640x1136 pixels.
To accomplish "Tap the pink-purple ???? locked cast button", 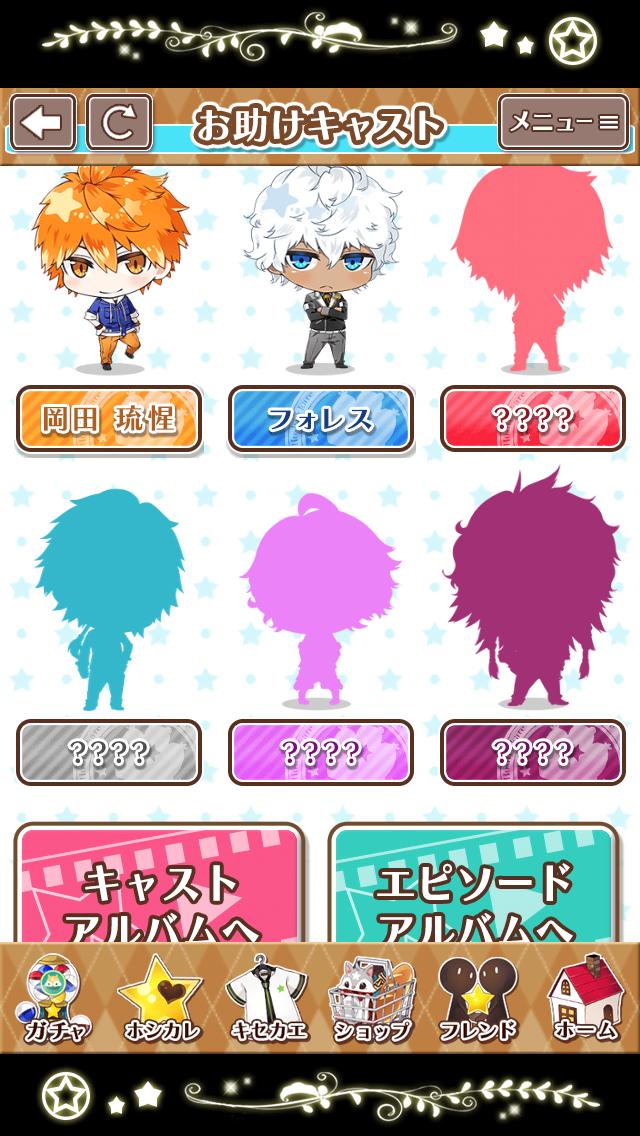I will coord(321,752).
